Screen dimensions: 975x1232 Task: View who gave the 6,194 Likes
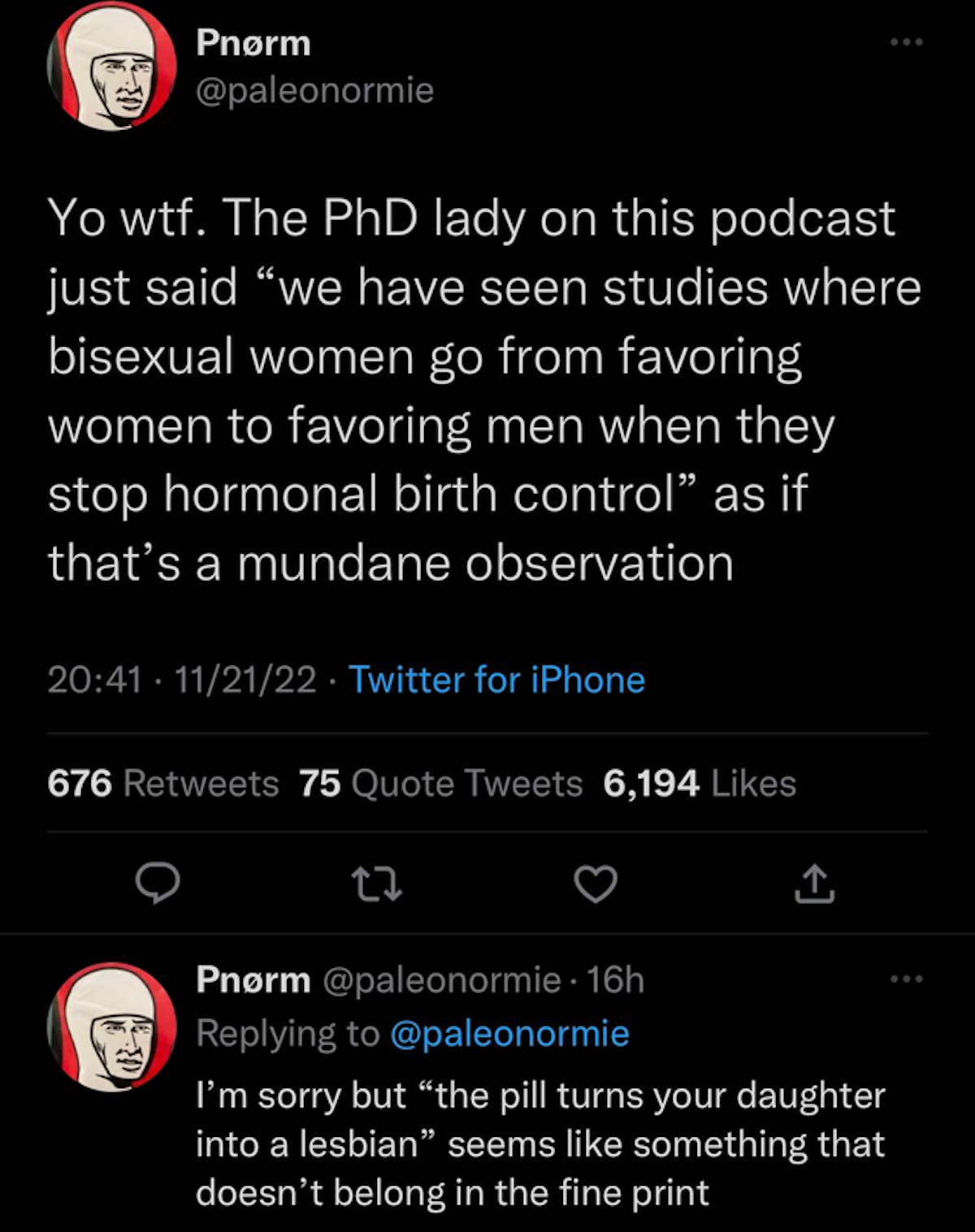pyautogui.click(x=699, y=784)
